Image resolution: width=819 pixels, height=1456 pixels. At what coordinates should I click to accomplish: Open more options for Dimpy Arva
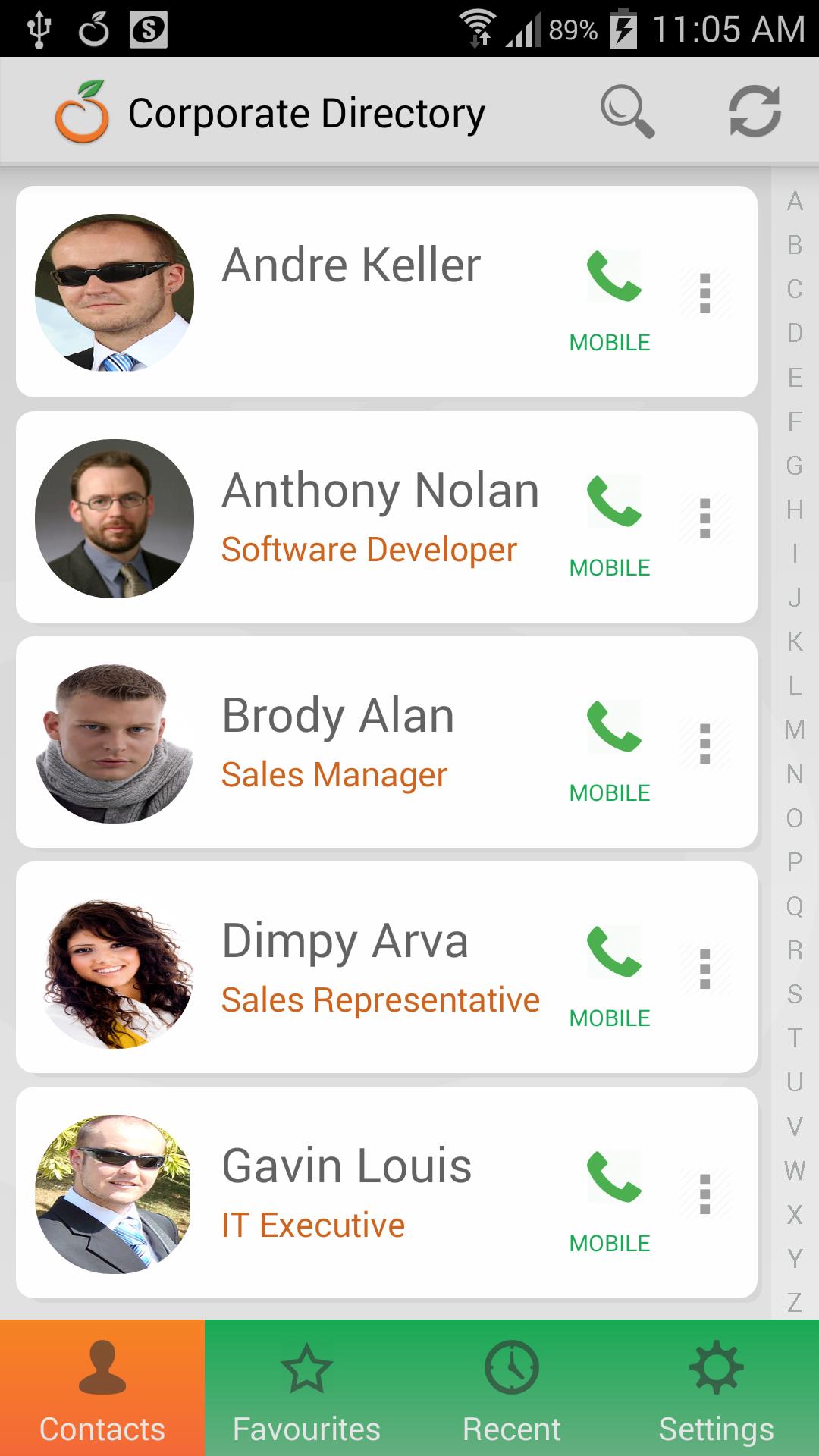pyautogui.click(x=705, y=968)
